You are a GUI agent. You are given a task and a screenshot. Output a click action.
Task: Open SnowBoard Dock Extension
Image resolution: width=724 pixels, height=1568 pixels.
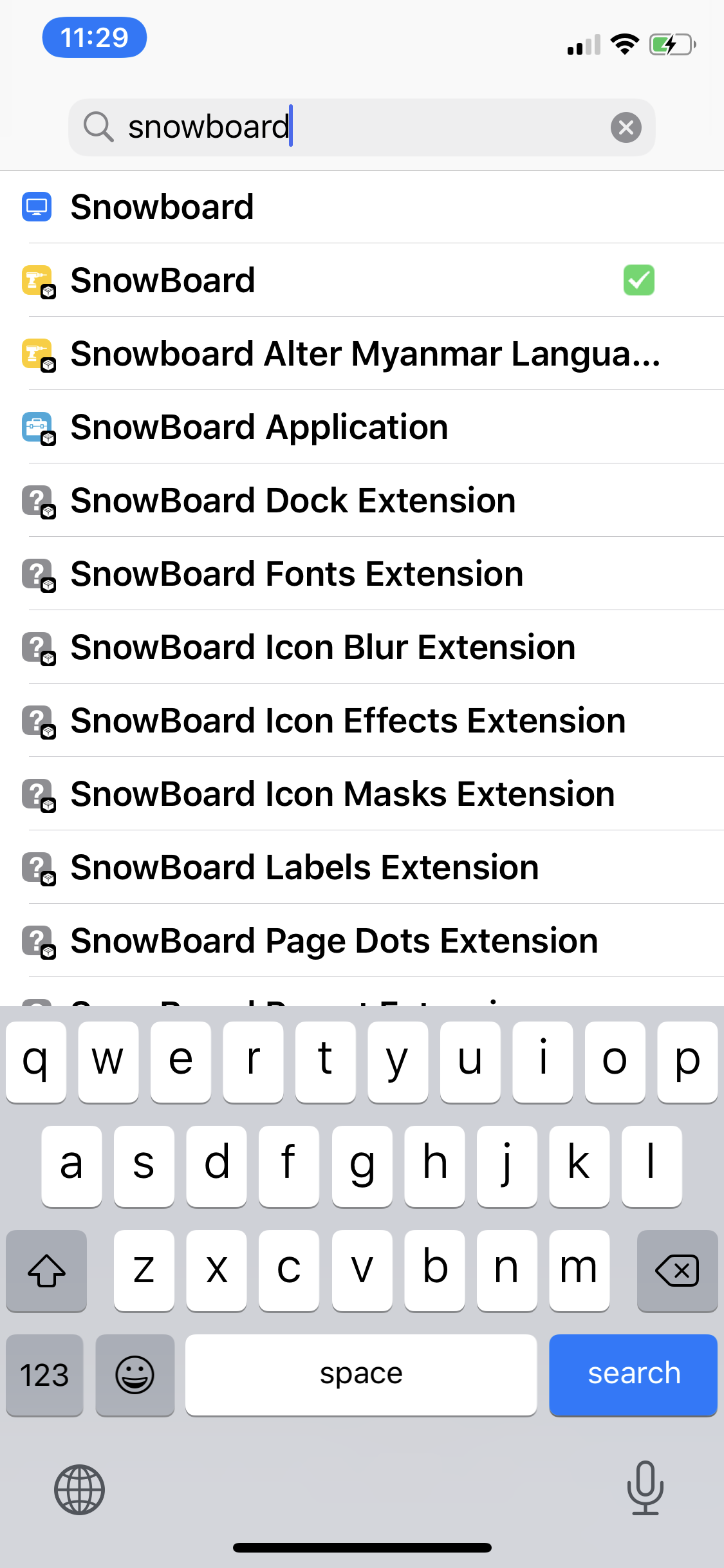click(362, 500)
